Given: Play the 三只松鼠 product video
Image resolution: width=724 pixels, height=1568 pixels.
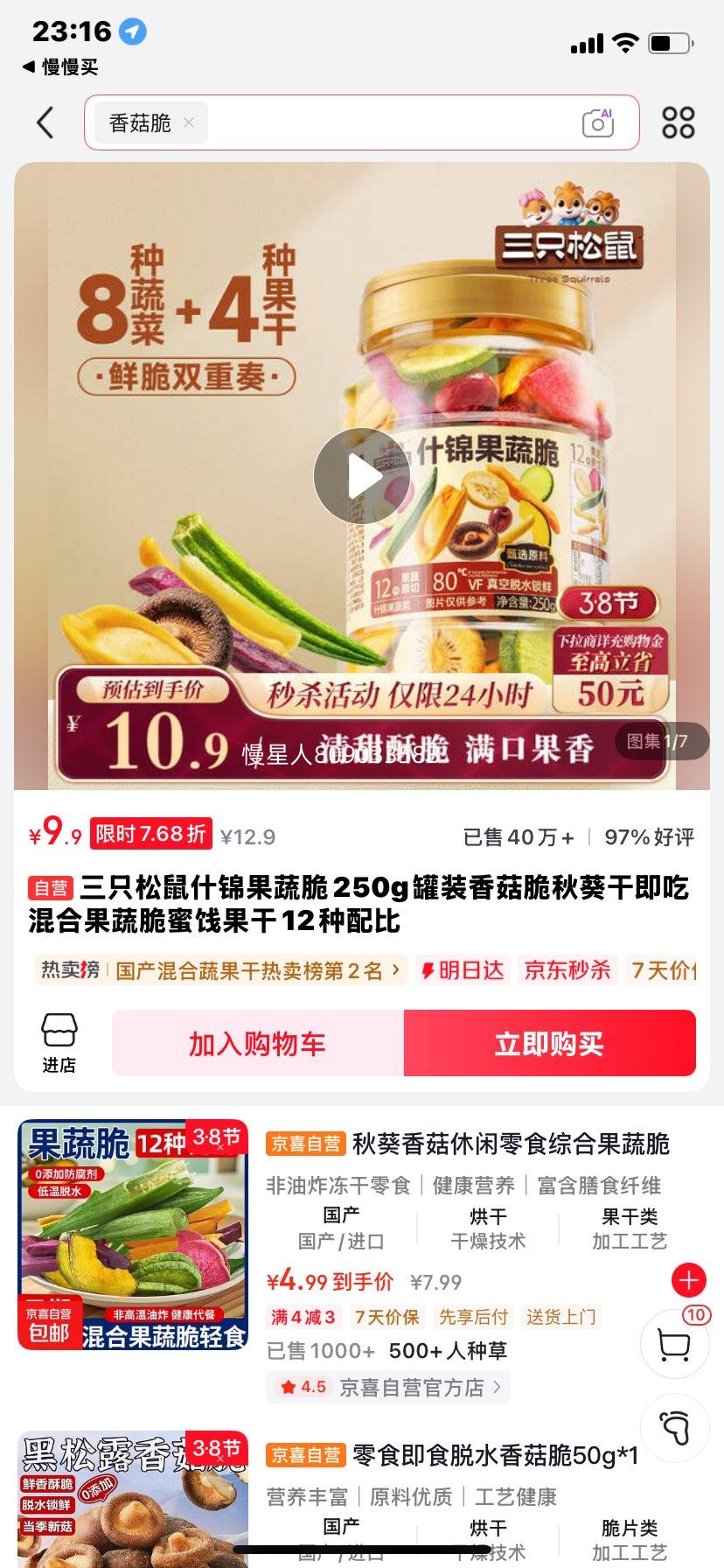Looking at the screenshot, I should (361, 475).
